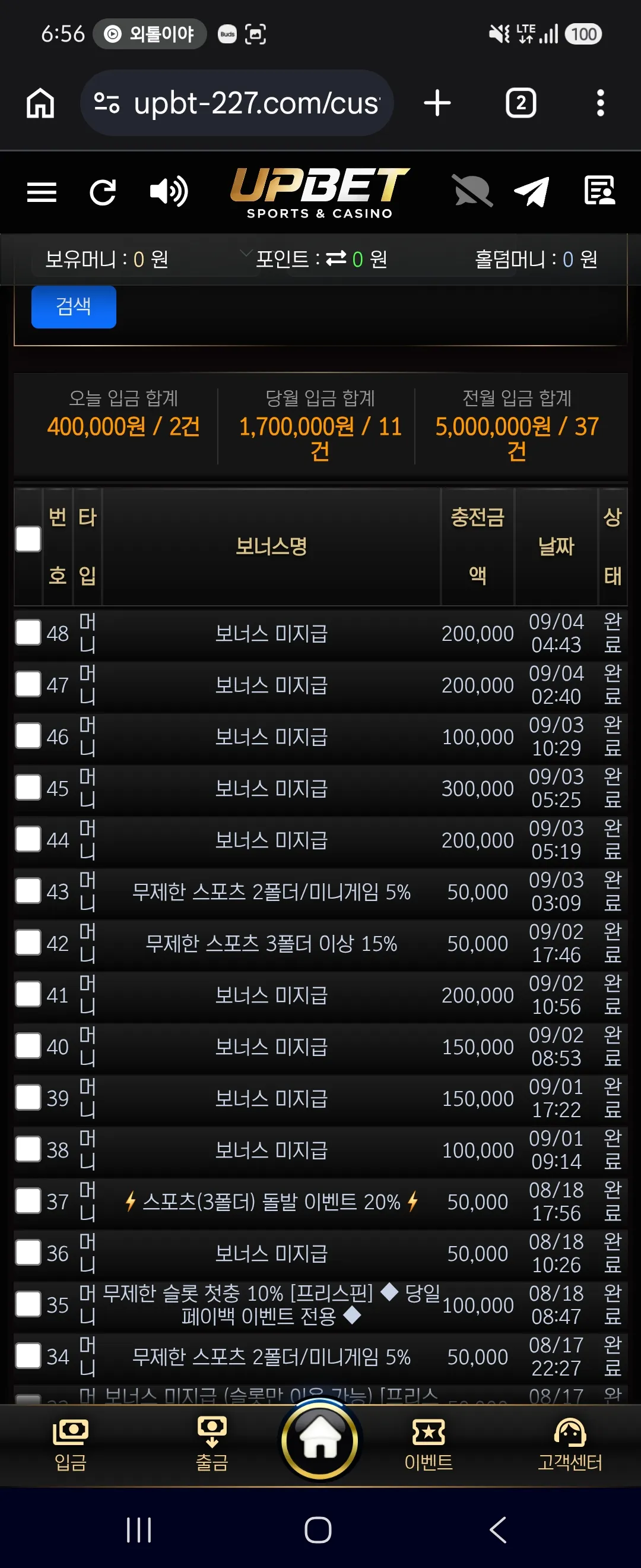Tap the browser address bar
Screen dimensions: 641x1568
point(237,103)
